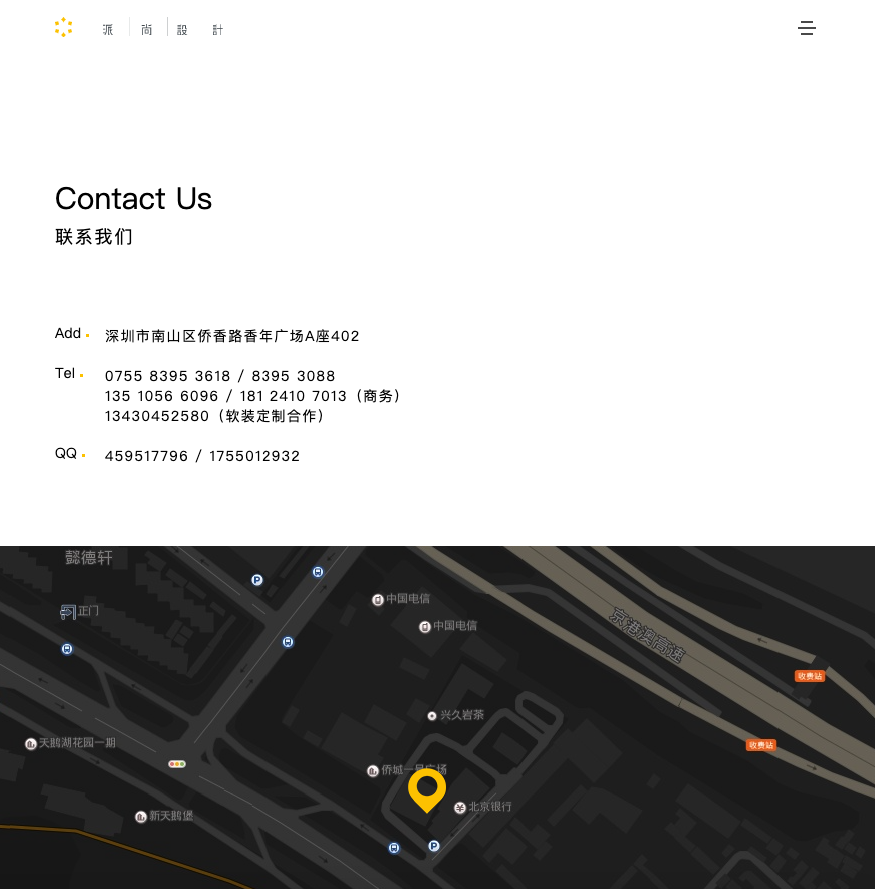The height and width of the screenshot is (889, 875).
Task: Click the 派商設計 brand text in the header
Action: (x=162, y=28)
